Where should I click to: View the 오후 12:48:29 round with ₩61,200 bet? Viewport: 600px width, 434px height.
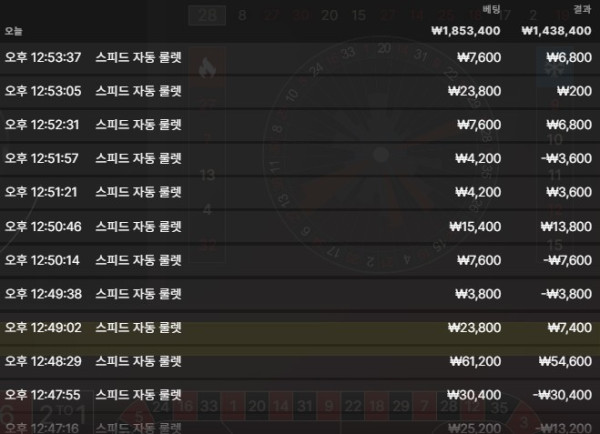300,362
